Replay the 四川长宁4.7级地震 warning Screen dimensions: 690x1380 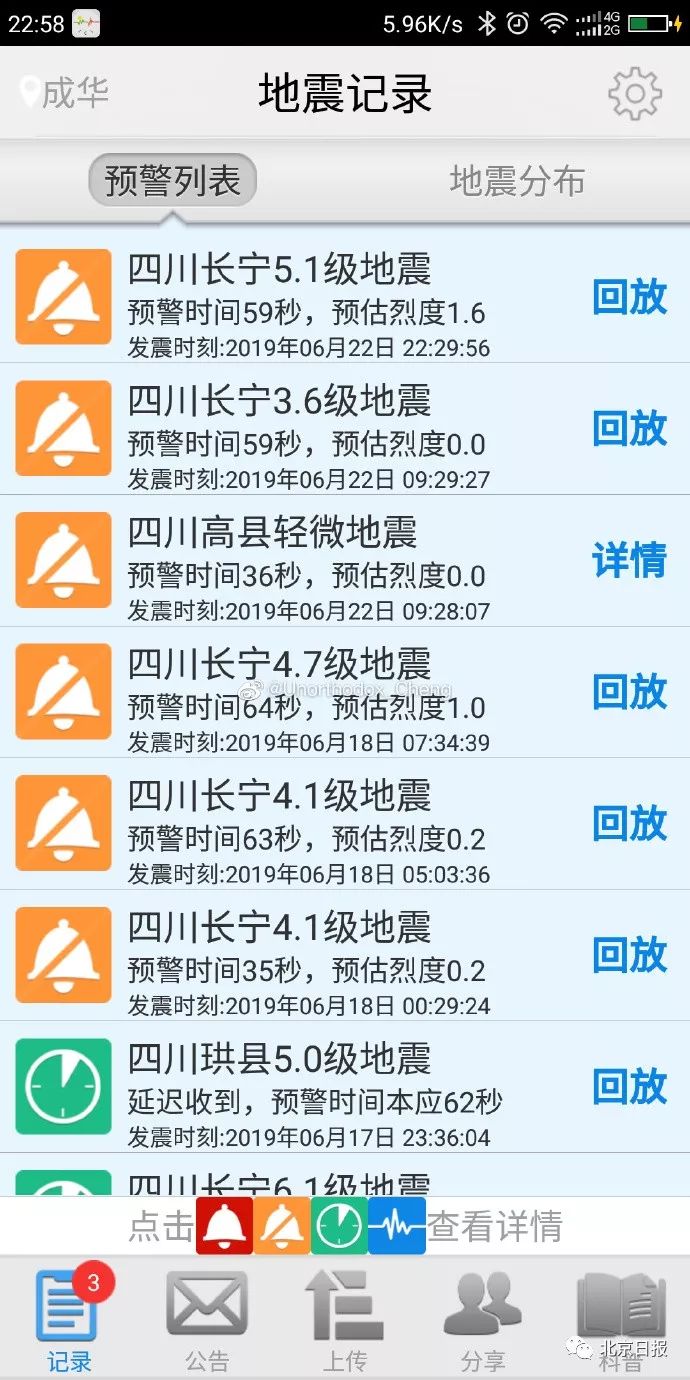tap(629, 692)
